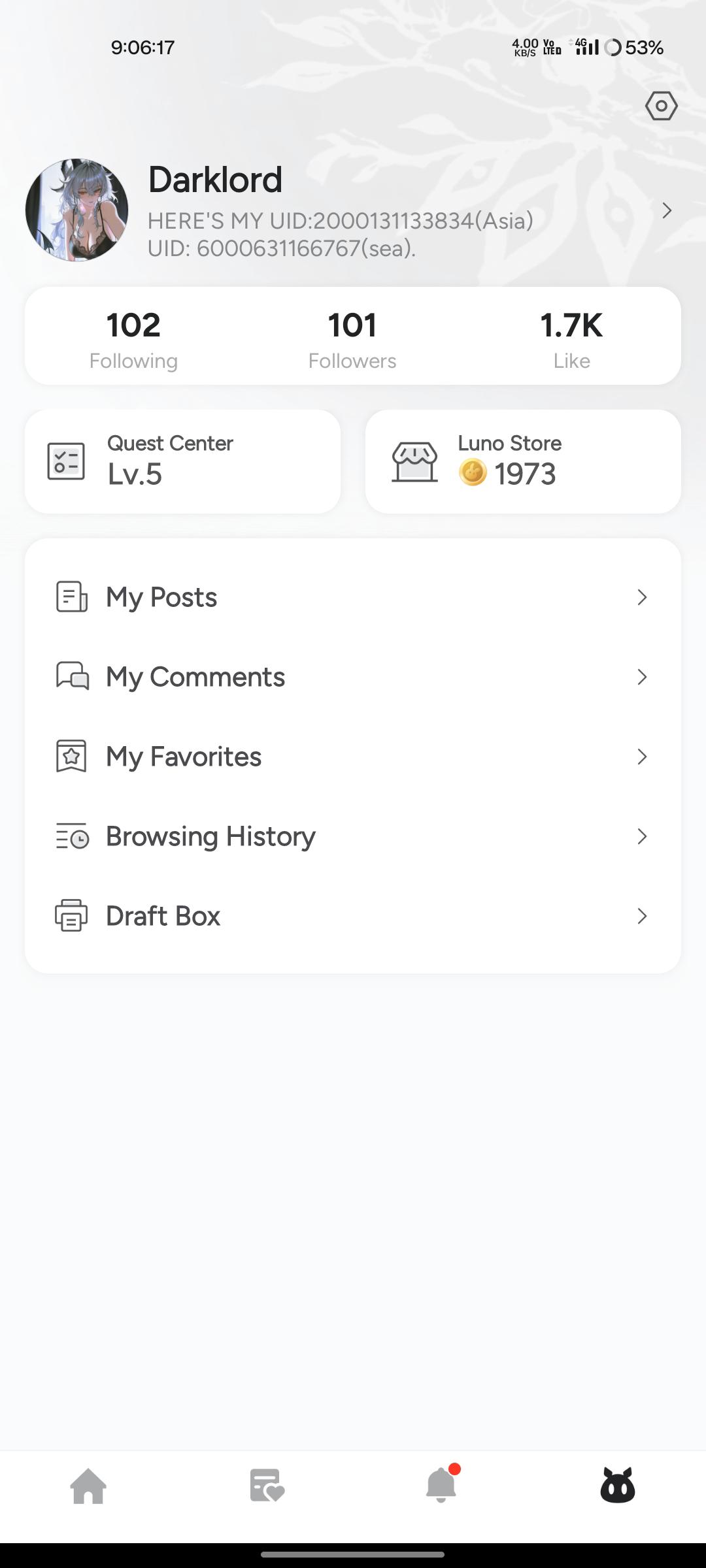Open the notifications bell tab
Viewport: 706px width, 1568px height.
click(x=441, y=1486)
